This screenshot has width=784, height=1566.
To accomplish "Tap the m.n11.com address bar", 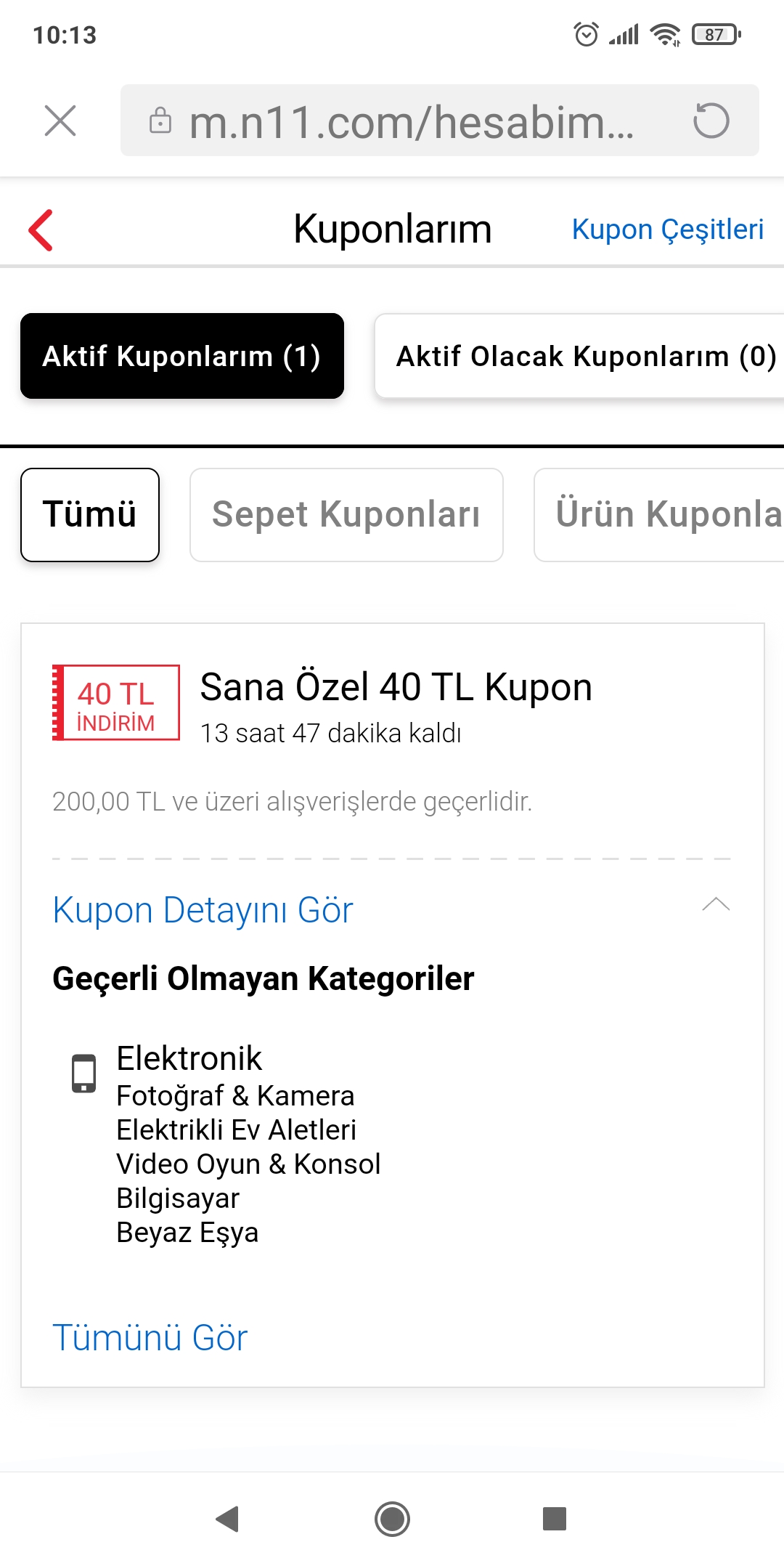I will [411, 121].
